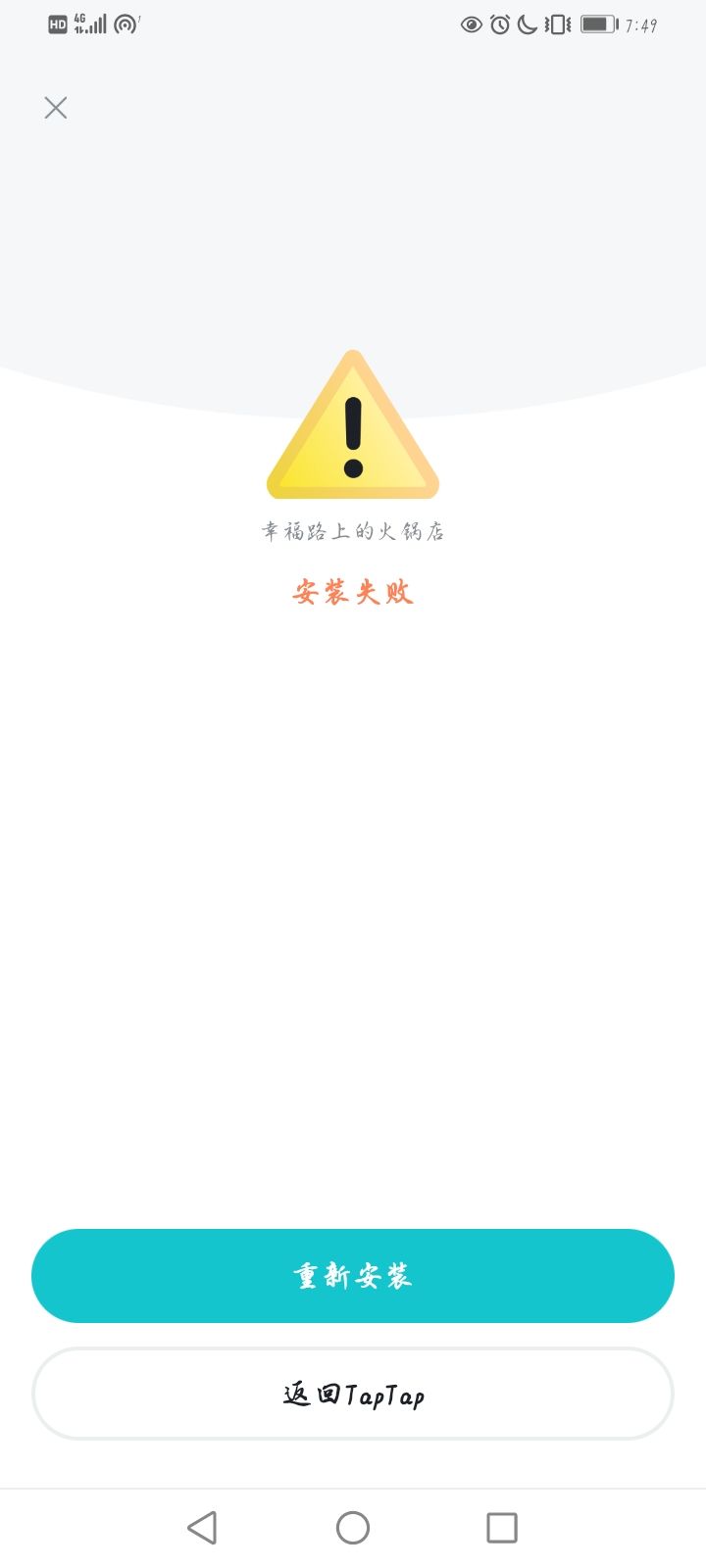This screenshot has height=1568, width=706.
Task: Go back via 返回TapTap button
Action: pos(353,1394)
